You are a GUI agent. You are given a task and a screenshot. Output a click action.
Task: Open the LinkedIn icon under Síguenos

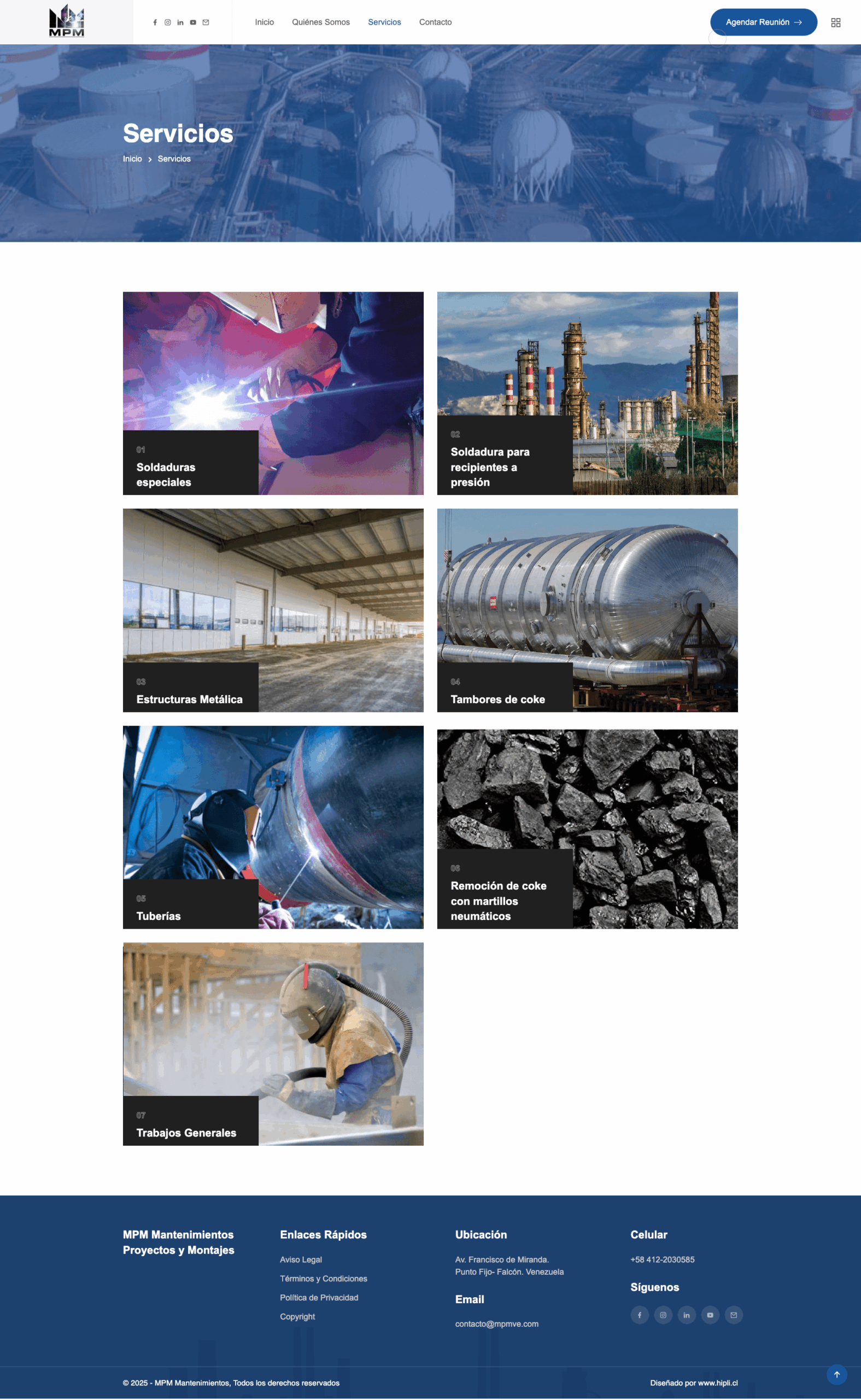pos(686,1315)
